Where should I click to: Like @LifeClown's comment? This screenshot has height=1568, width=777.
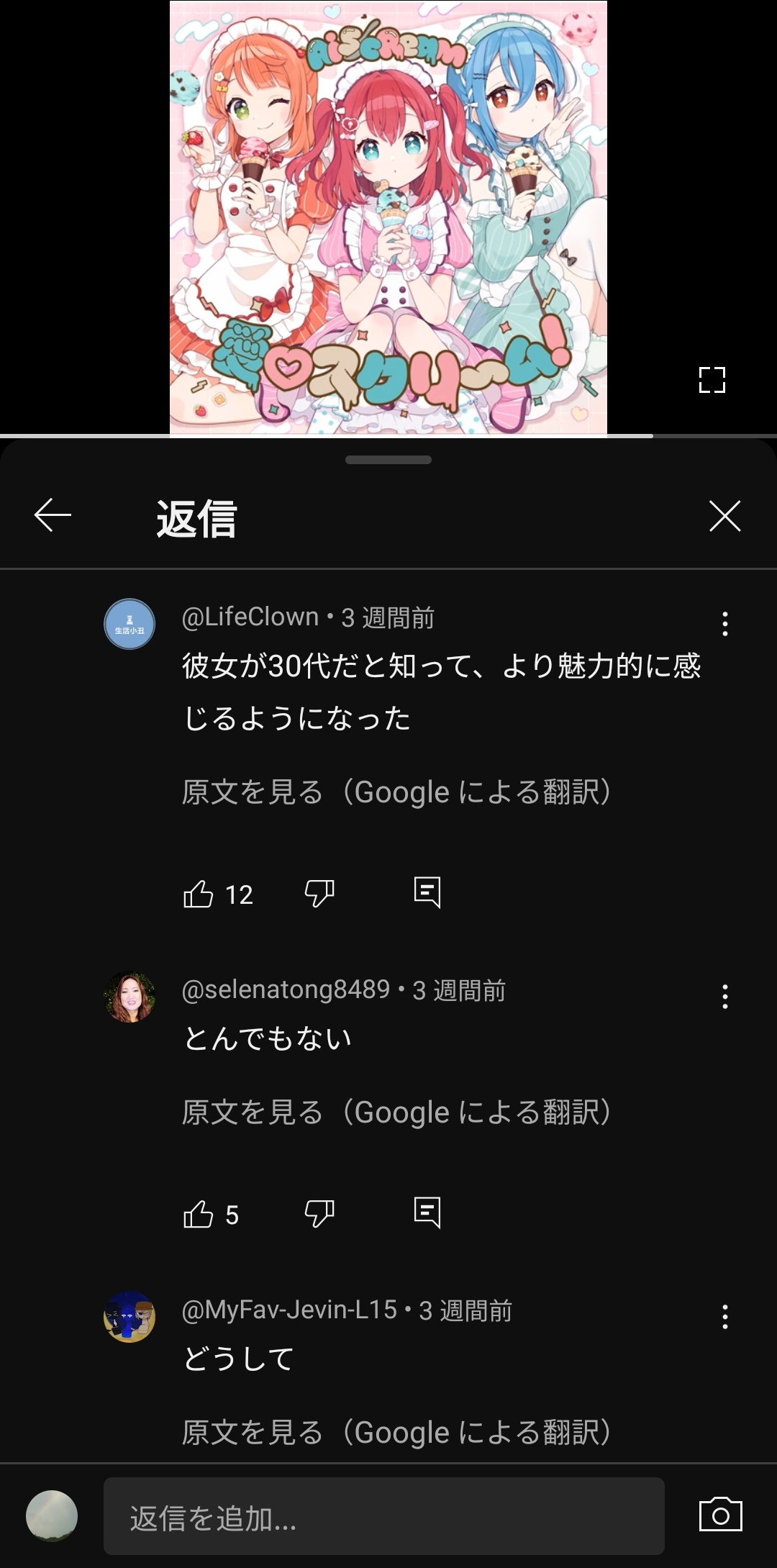point(199,894)
